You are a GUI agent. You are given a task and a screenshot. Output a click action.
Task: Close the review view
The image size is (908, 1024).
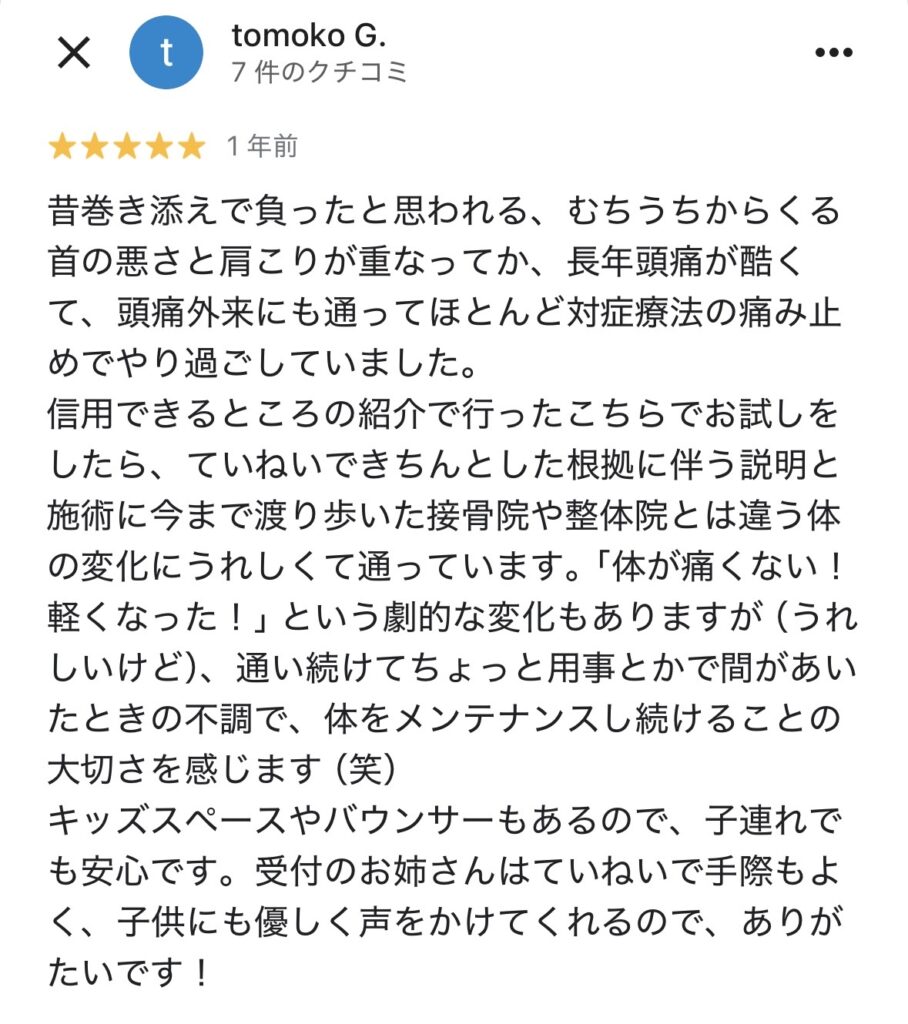pyautogui.click(x=74, y=53)
